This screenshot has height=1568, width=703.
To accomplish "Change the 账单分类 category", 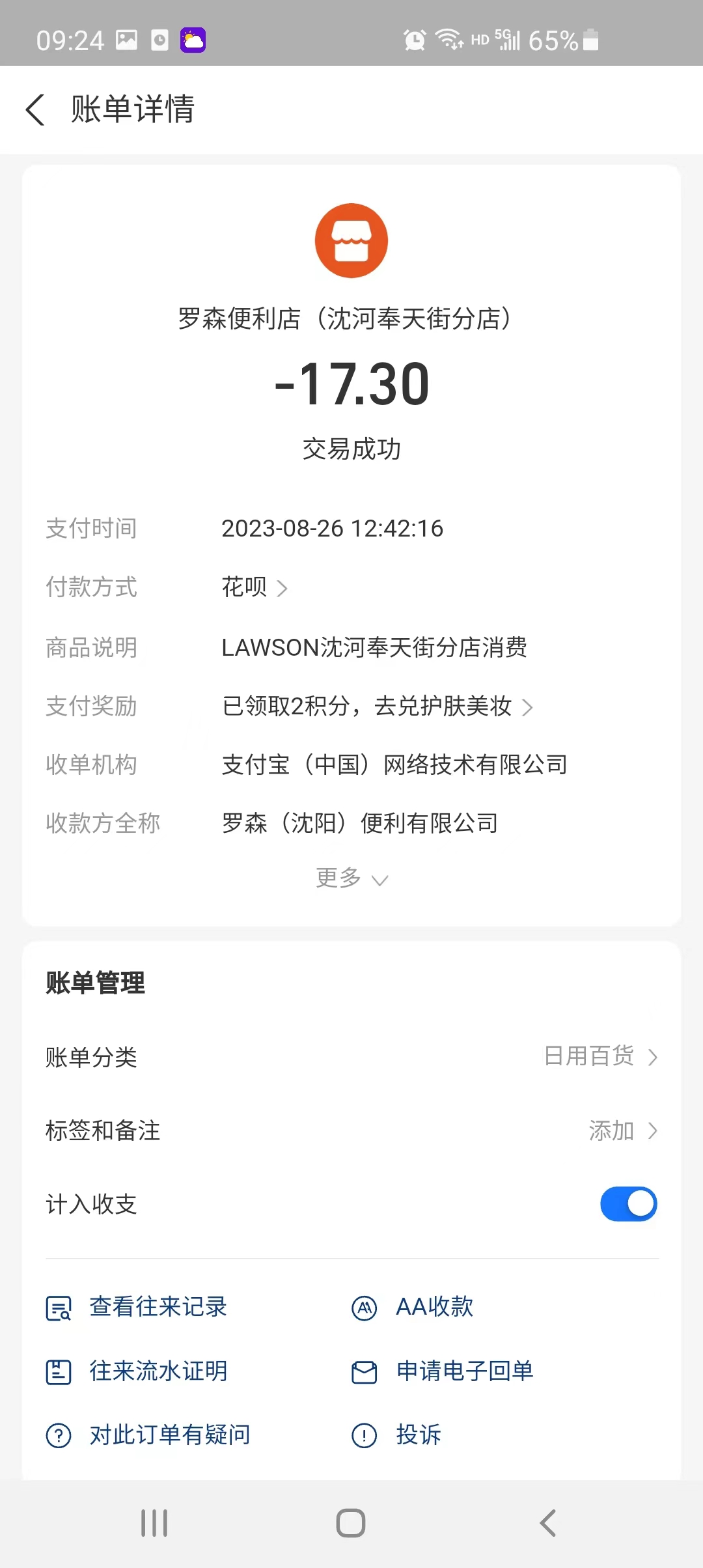I will [x=600, y=1056].
